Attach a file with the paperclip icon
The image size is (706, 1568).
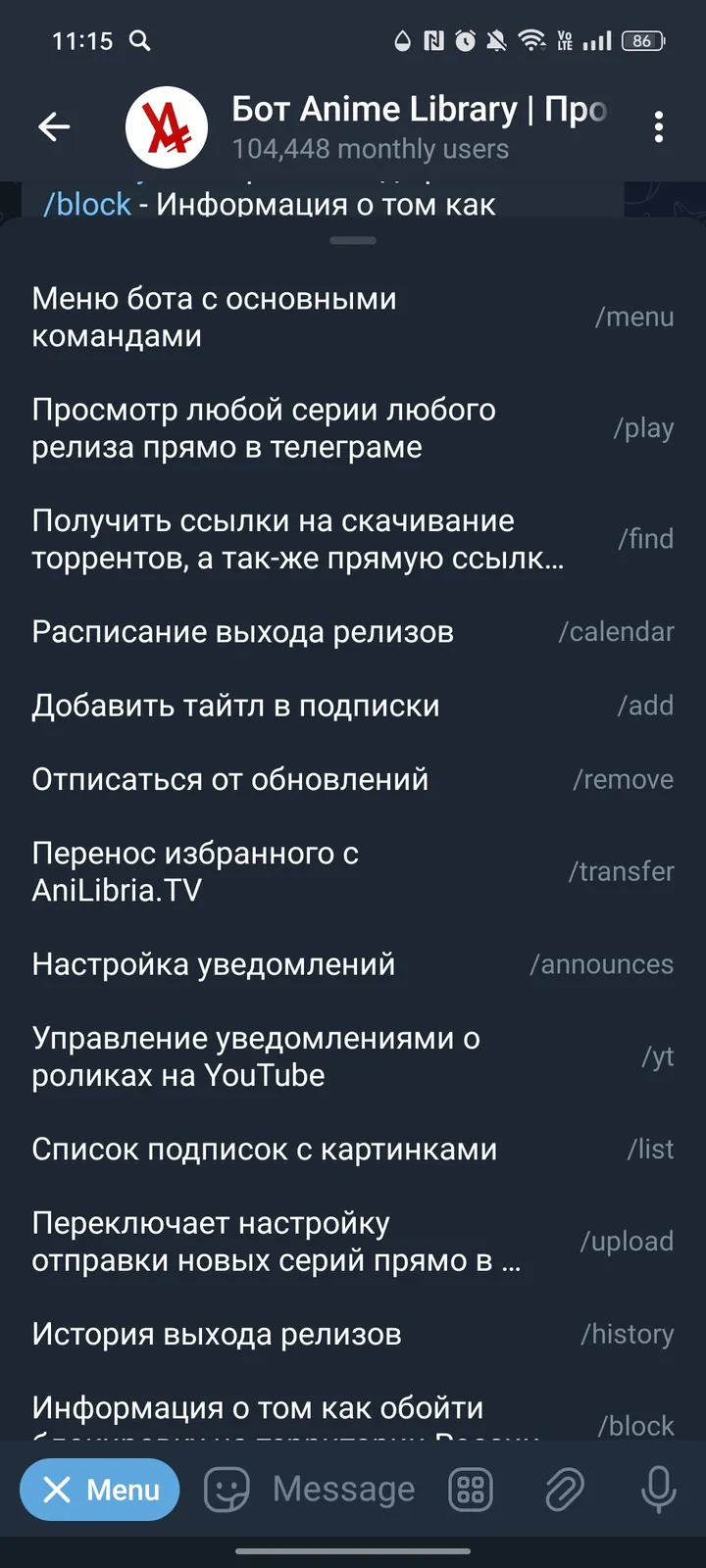[563, 1490]
